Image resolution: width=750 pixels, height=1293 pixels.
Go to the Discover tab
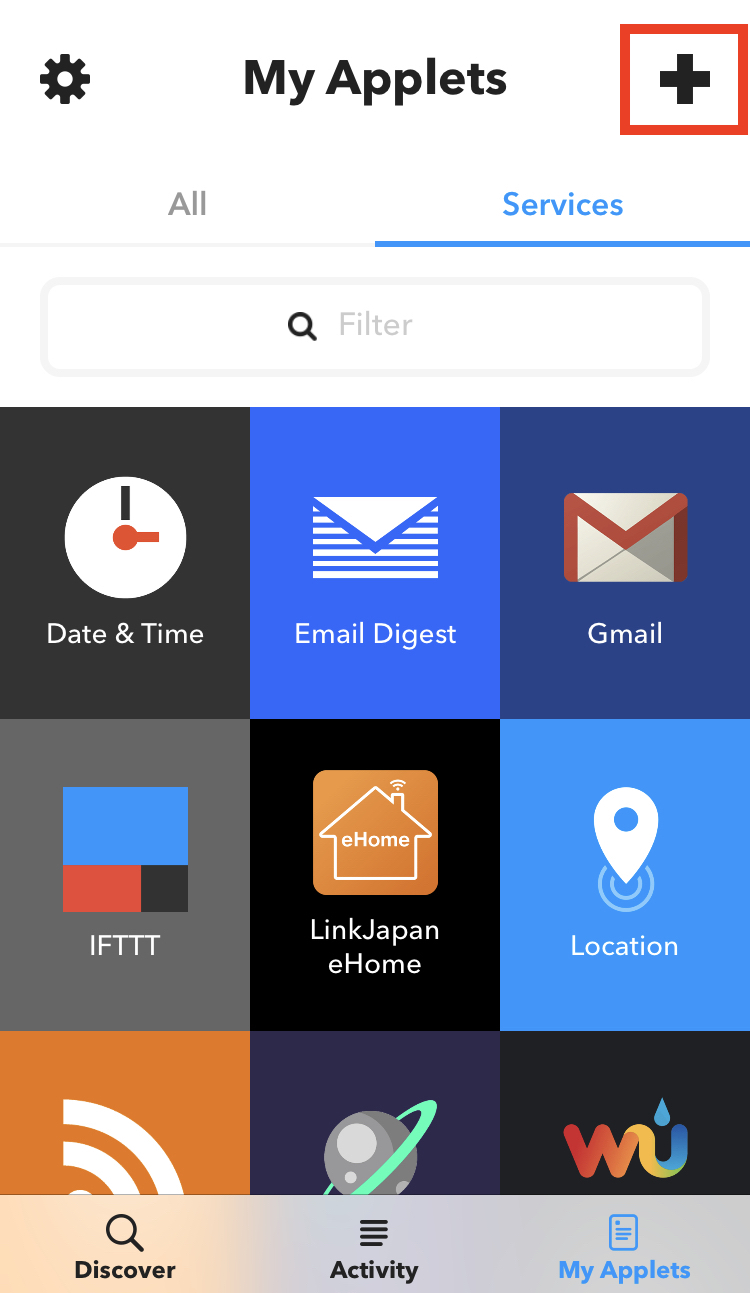tap(125, 1246)
